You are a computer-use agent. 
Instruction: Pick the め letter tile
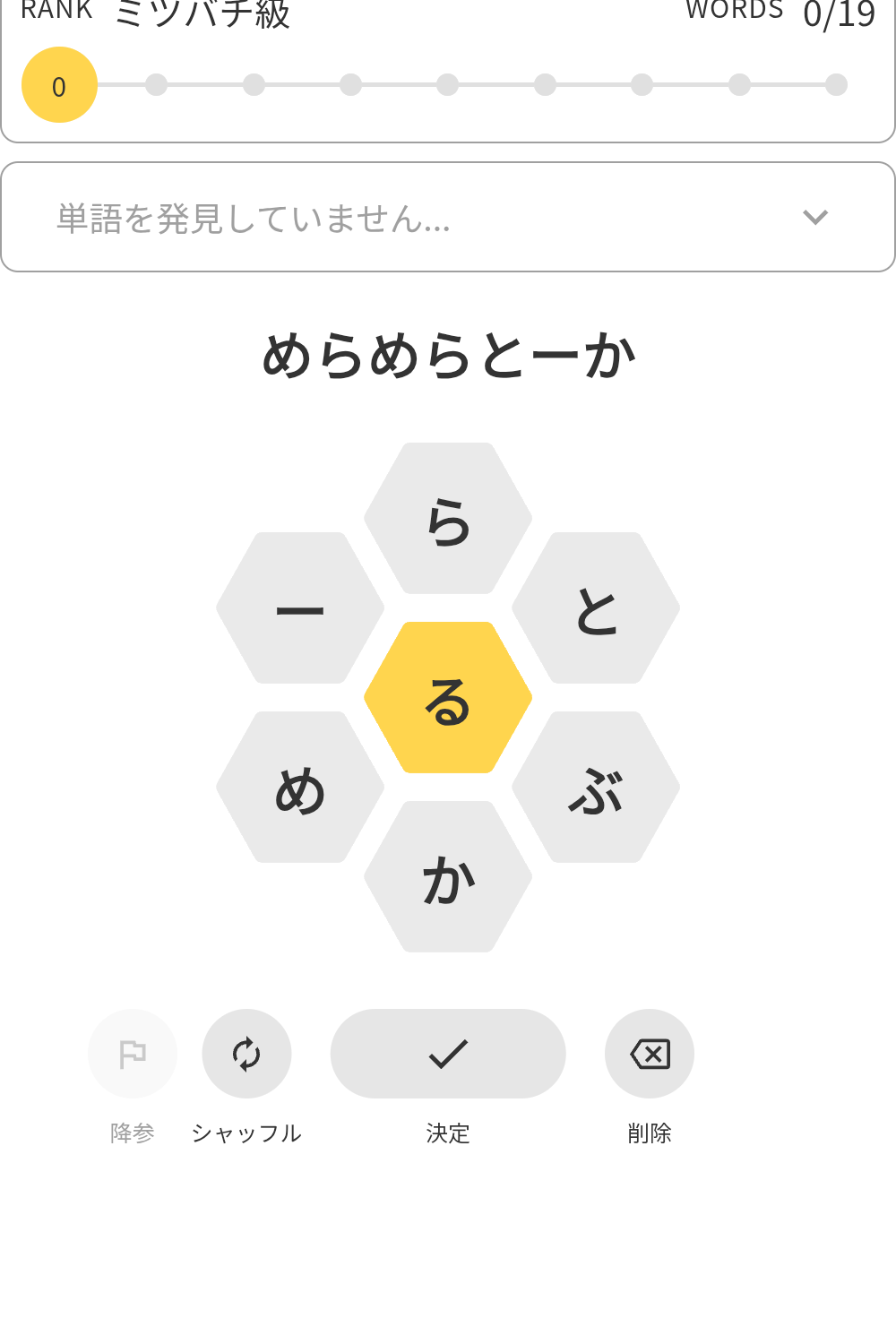(x=300, y=787)
